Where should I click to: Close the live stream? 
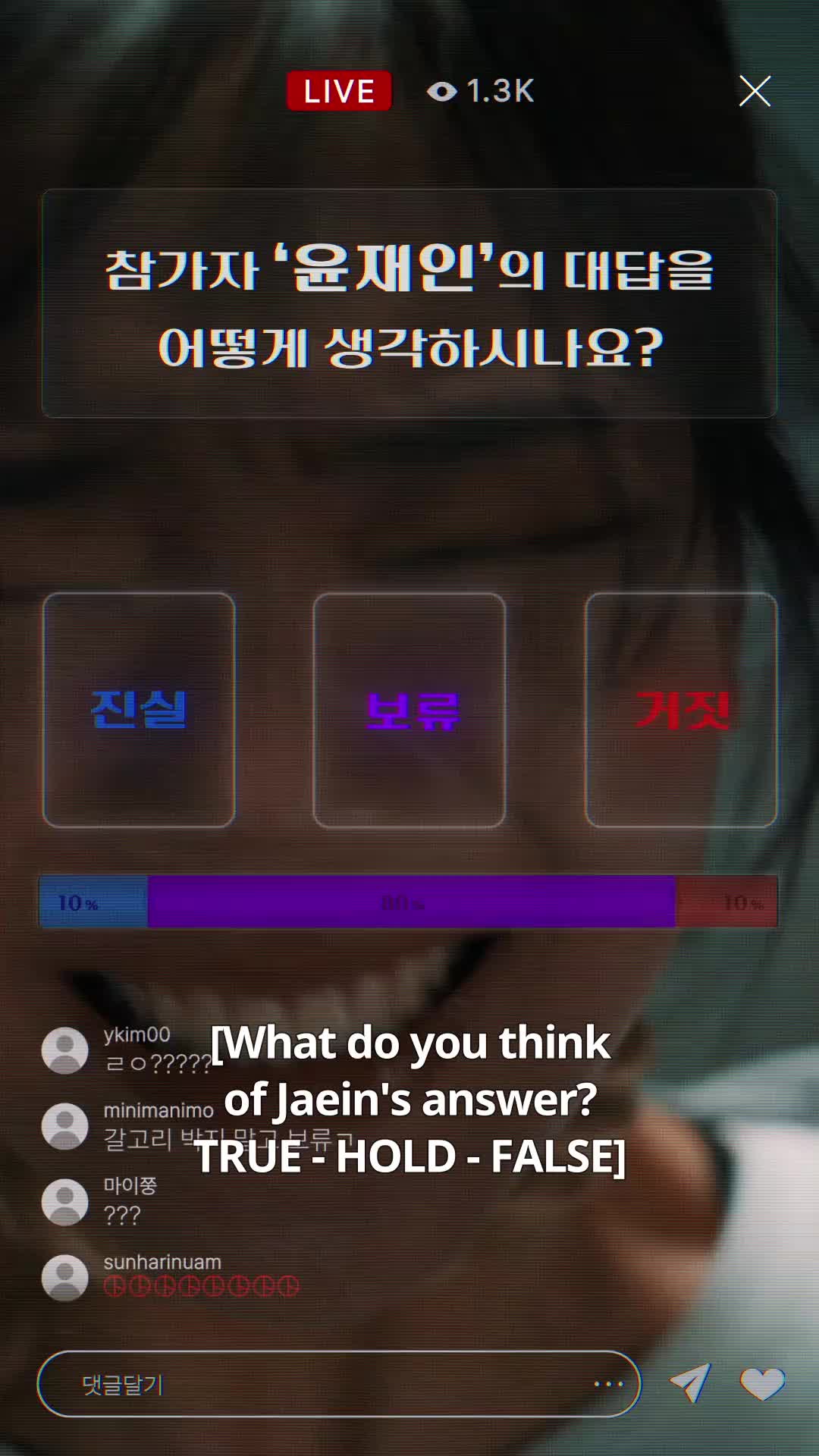coord(755,91)
